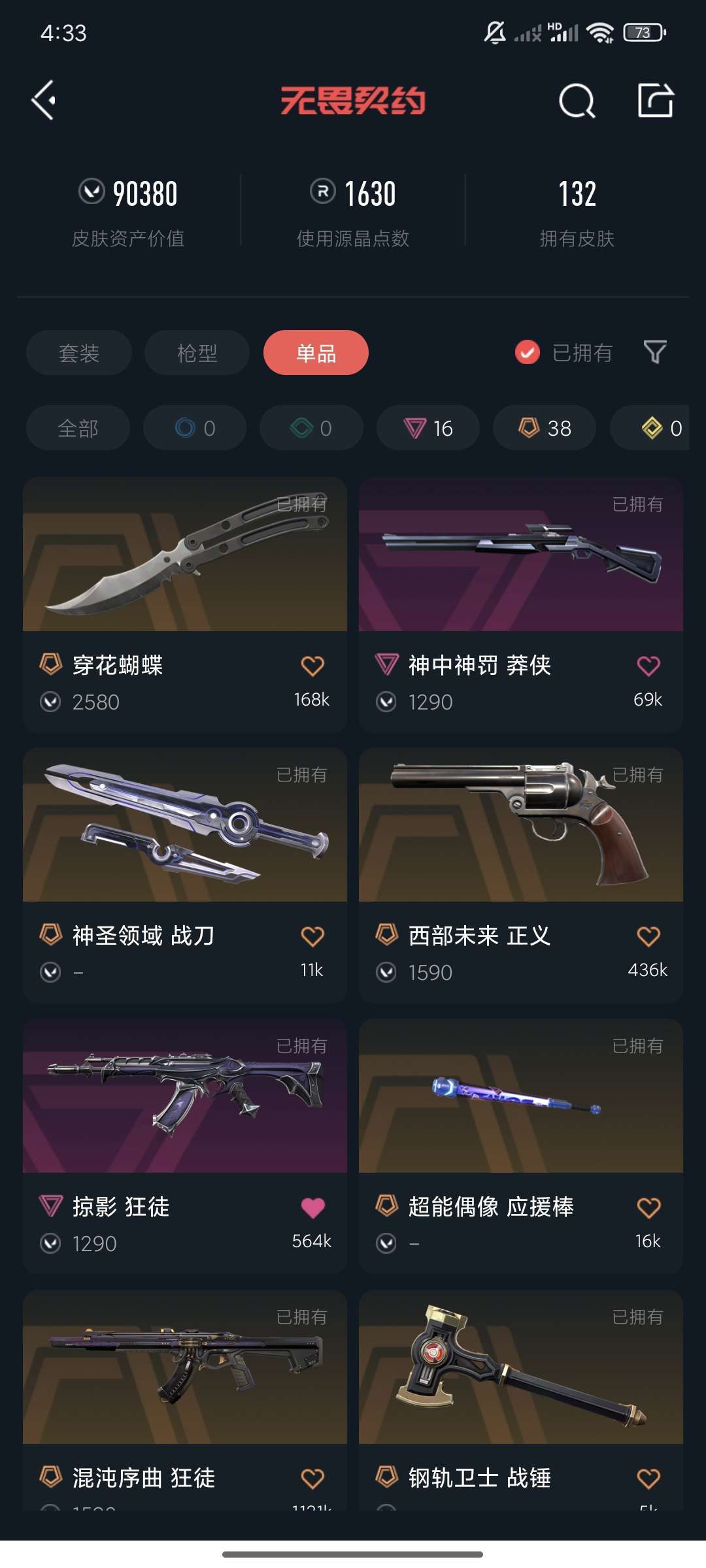Switch to the 套装 tab
Screen dimensions: 706x1568
pos(79,353)
